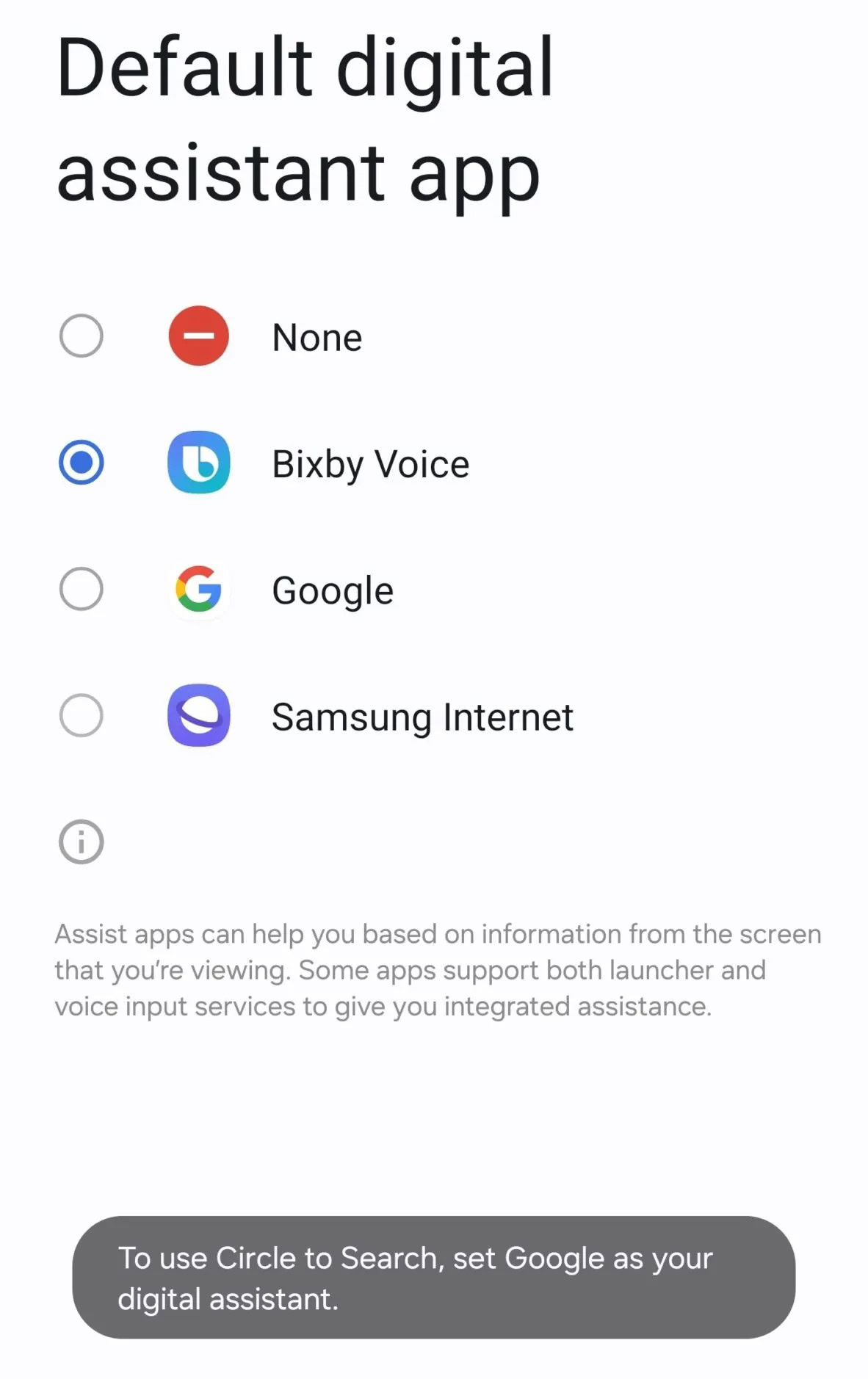Screen dimensions: 868x1379
Task: Set Google as the default assistant
Action: (81, 589)
